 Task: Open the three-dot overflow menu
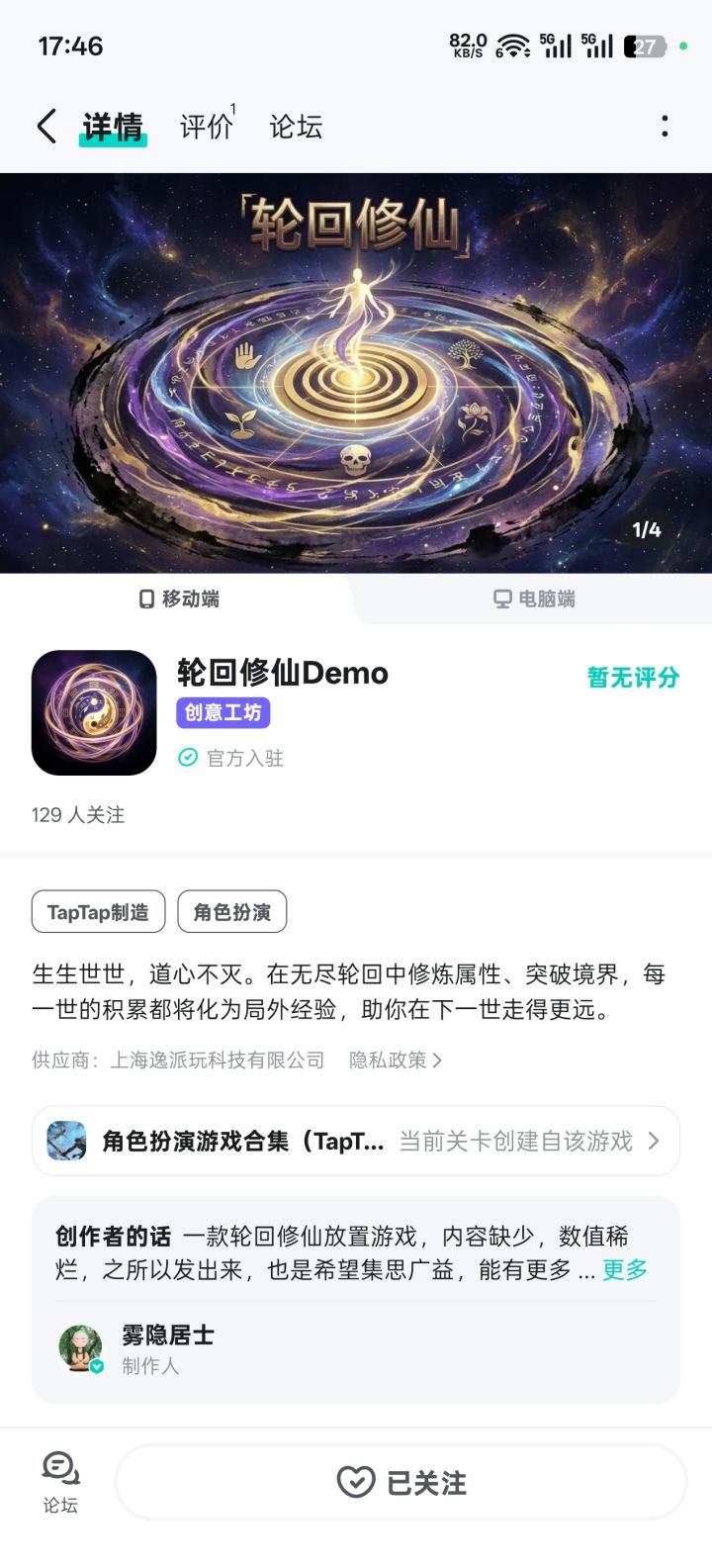click(x=666, y=127)
